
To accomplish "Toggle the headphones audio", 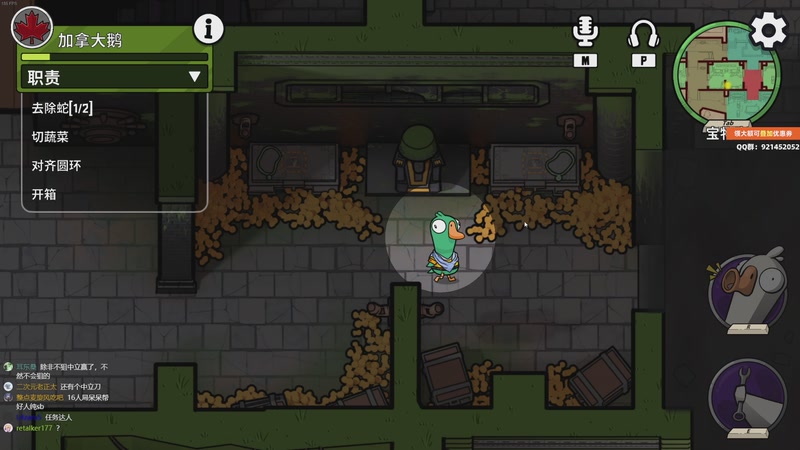I will click(641, 35).
